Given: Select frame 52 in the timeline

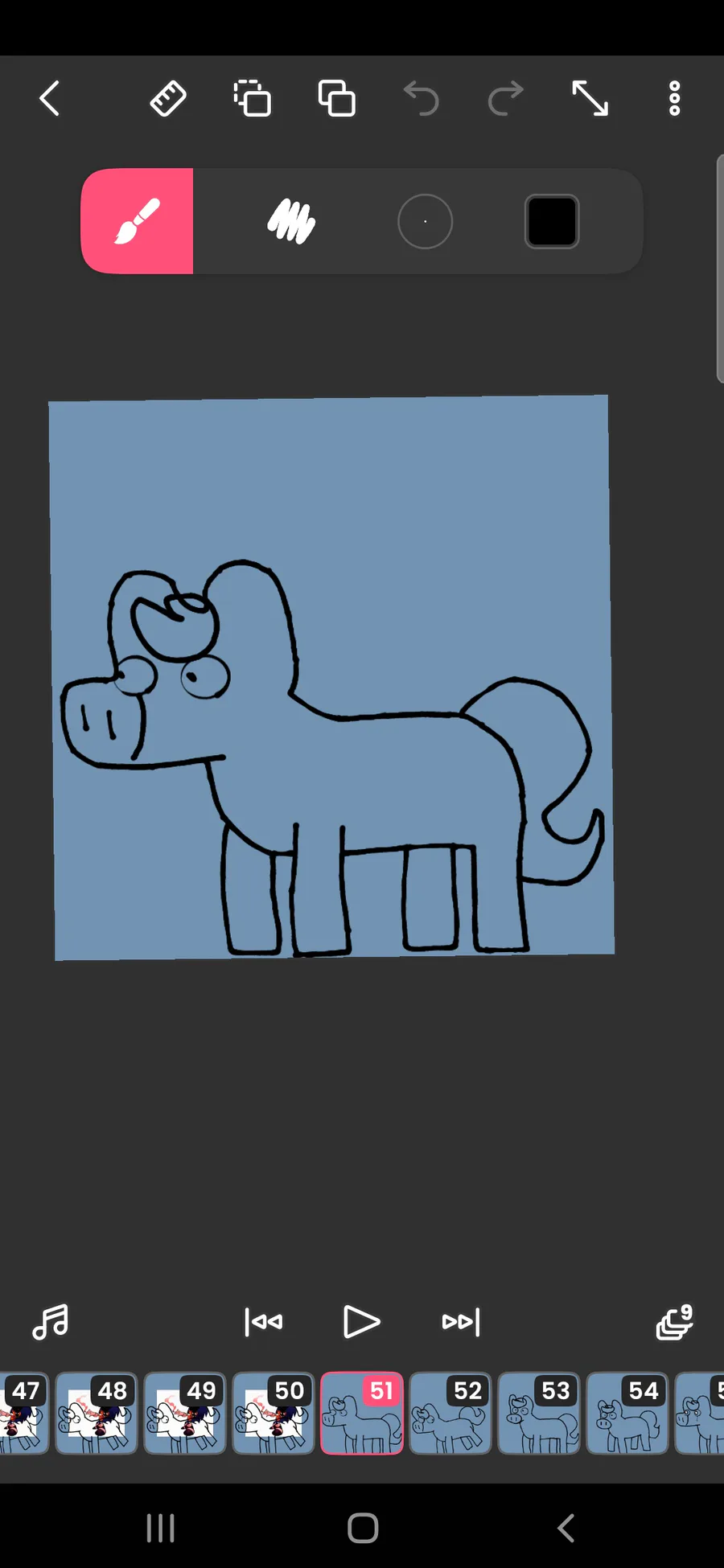Looking at the screenshot, I should (x=450, y=1413).
